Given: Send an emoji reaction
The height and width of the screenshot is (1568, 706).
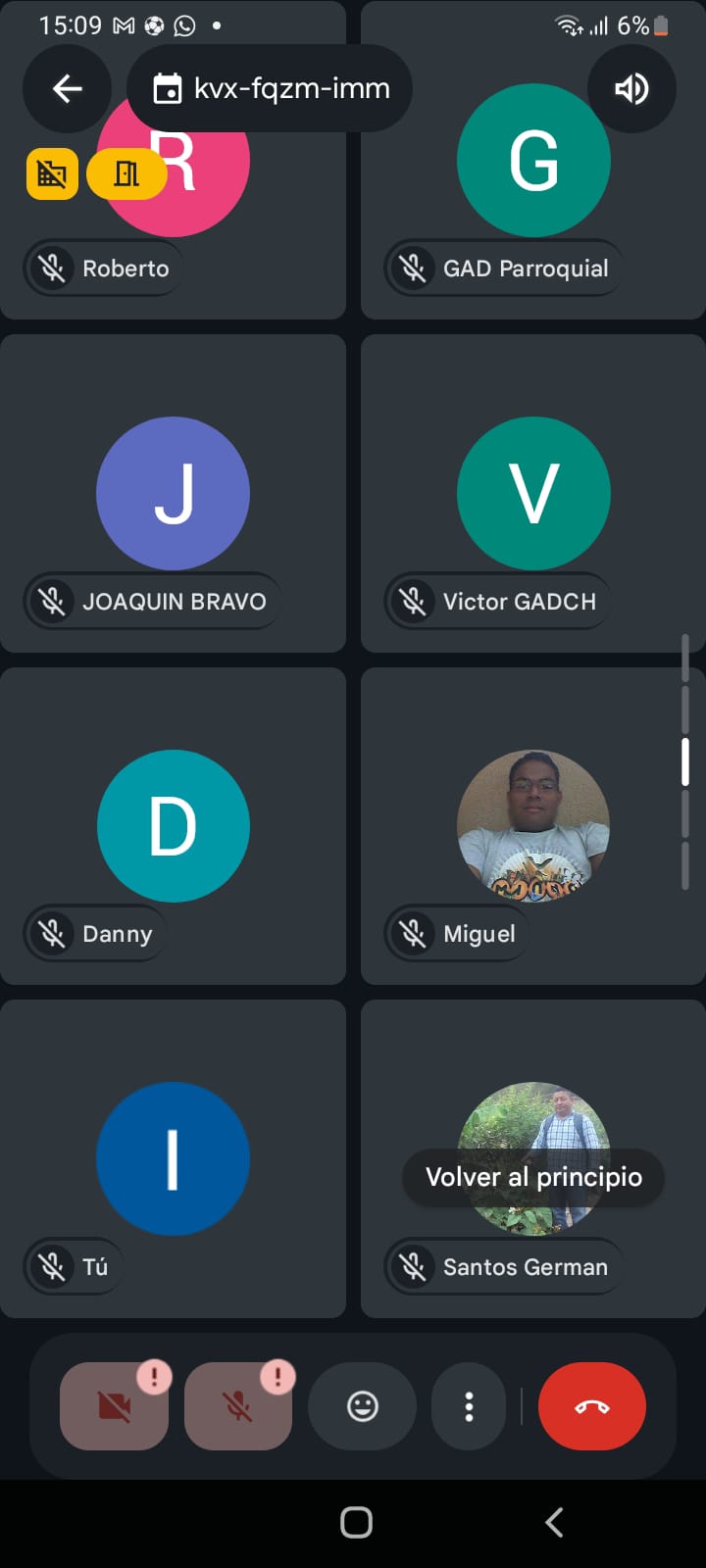Looking at the screenshot, I should click(x=363, y=1407).
